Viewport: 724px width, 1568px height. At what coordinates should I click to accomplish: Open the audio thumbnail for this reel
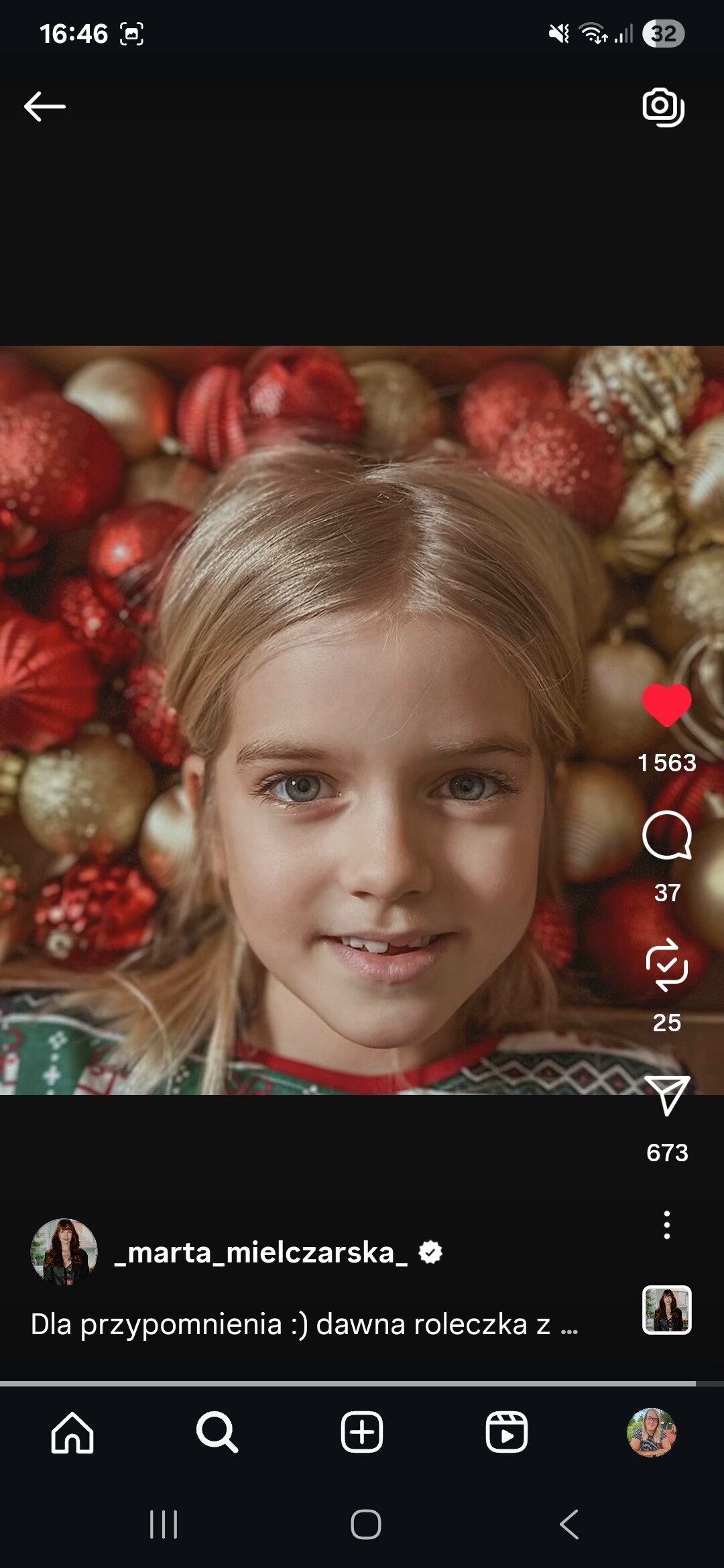click(666, 1310)
